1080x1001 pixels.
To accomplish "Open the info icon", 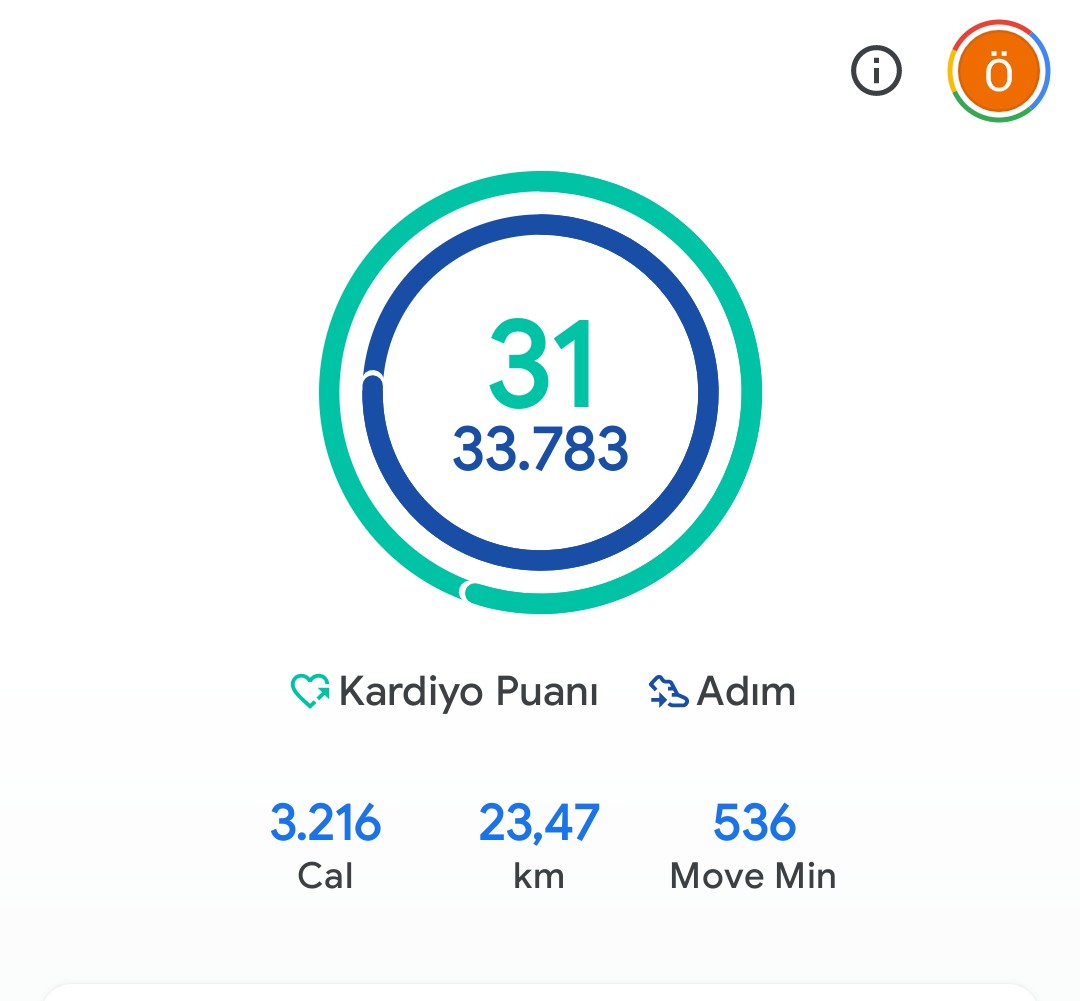I will point(876,71).
